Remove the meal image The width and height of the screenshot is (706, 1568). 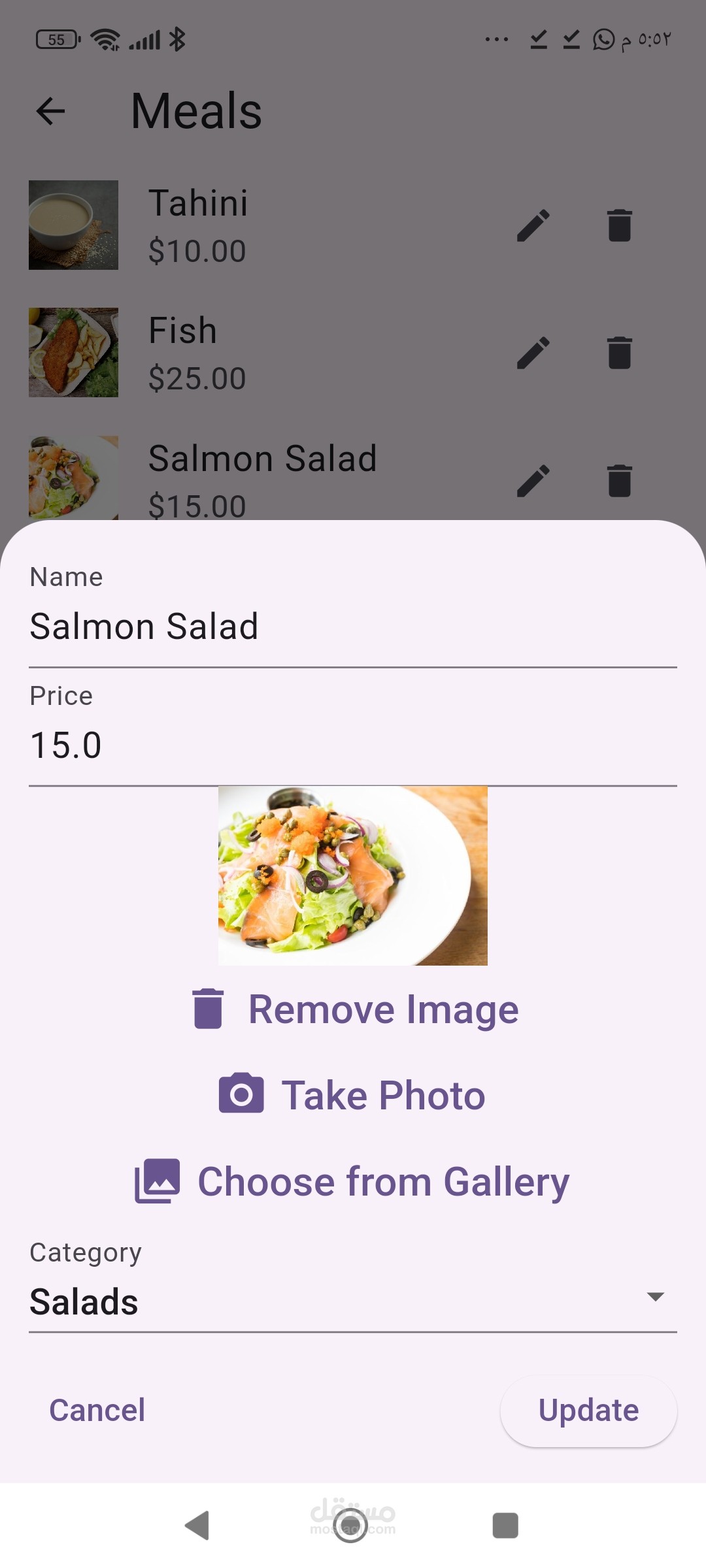point(355,1009)
